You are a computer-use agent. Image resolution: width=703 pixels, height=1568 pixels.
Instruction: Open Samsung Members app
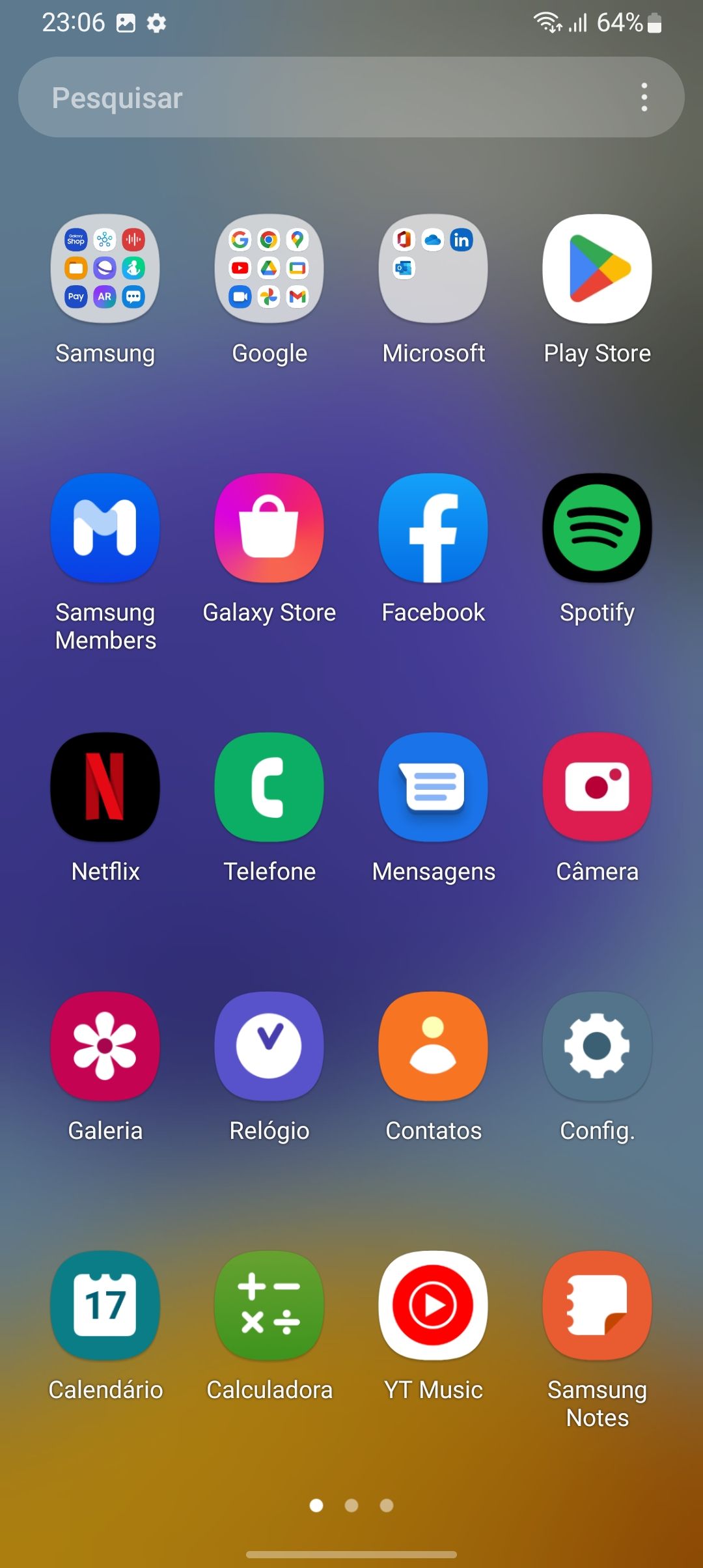pyautogui.click(x=105, y=527)
